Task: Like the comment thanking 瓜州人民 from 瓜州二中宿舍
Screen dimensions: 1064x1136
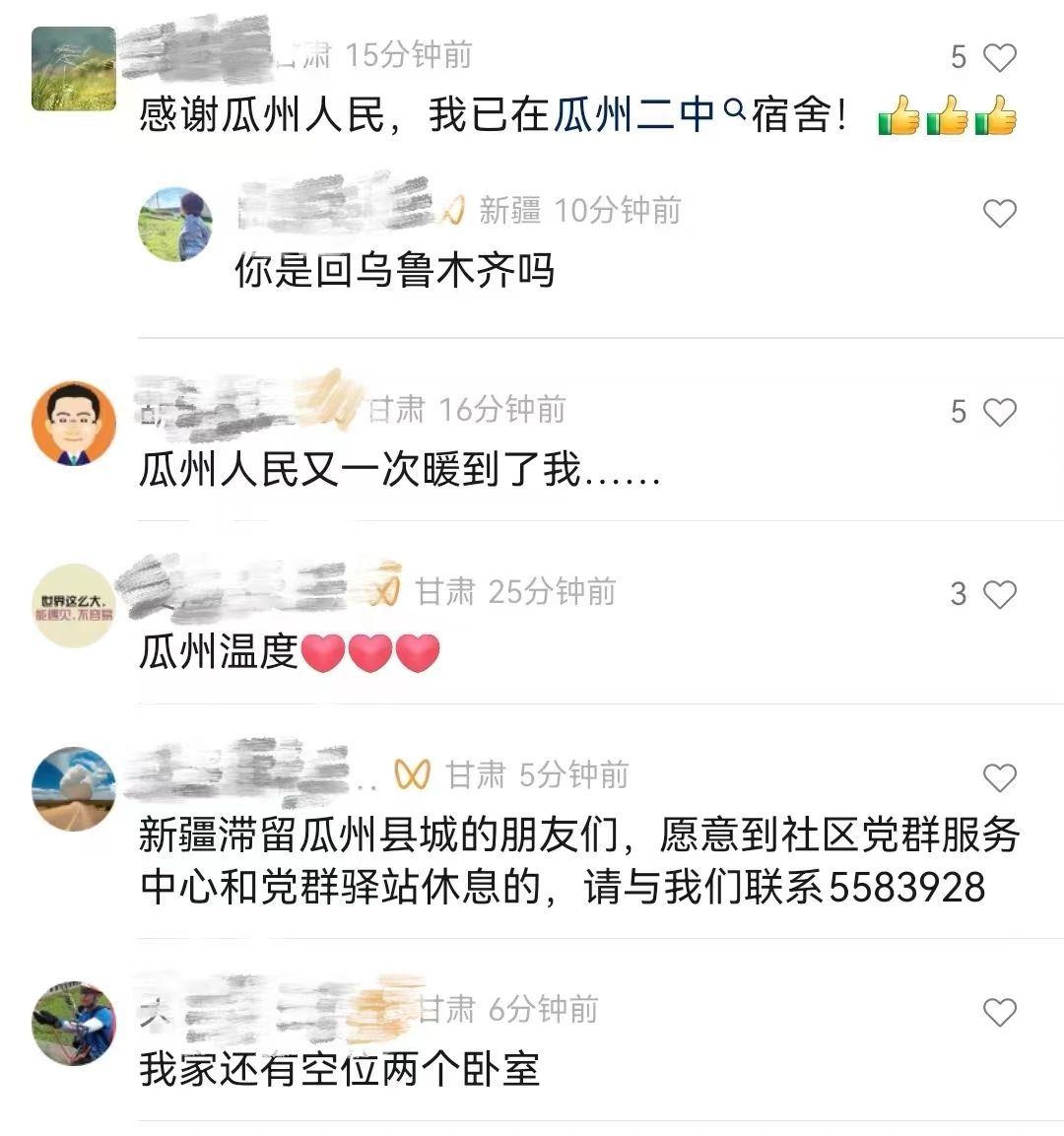Action: click(x=999, y=58)
